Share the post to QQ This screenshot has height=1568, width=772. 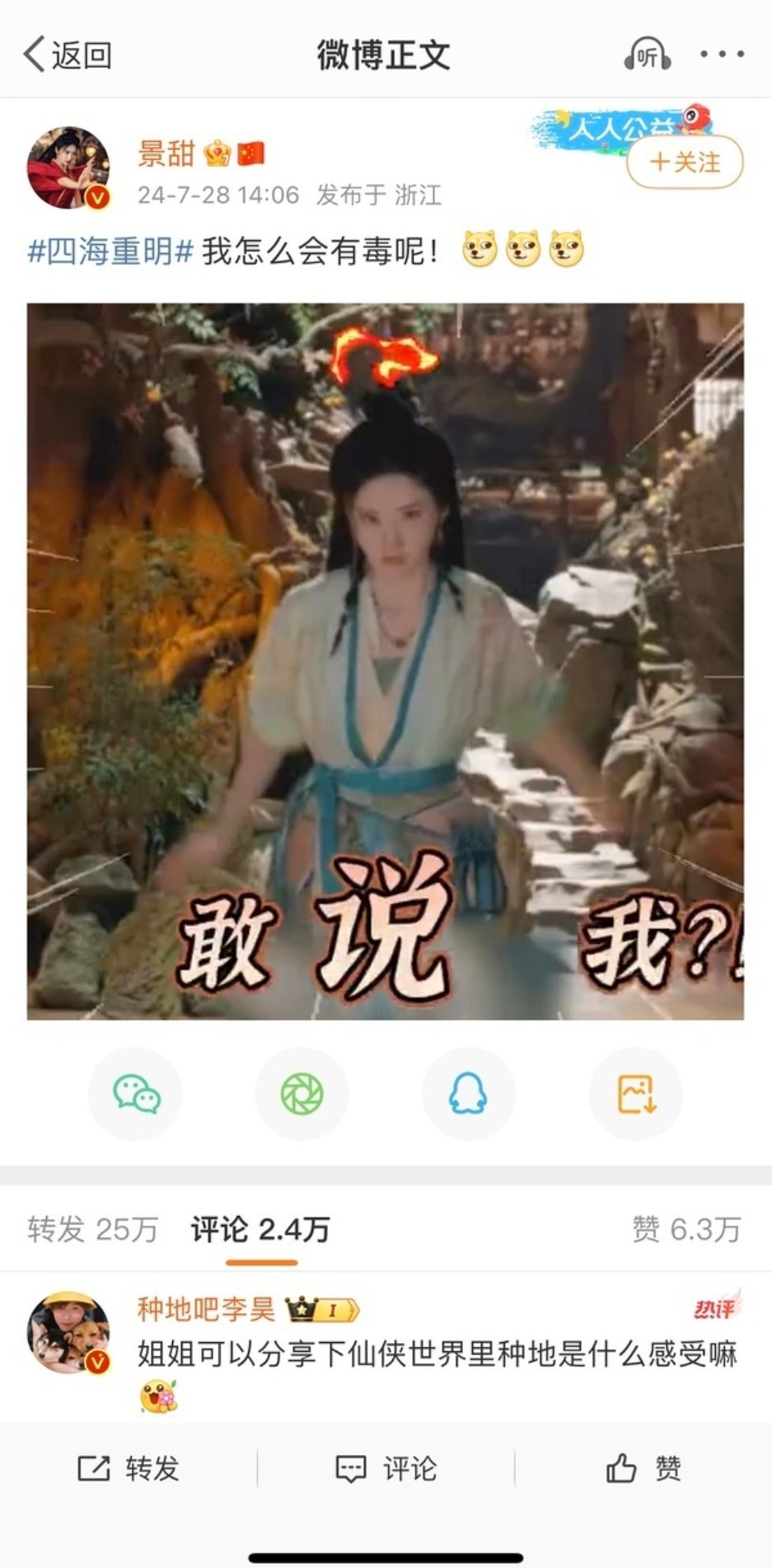point(468,1094)
